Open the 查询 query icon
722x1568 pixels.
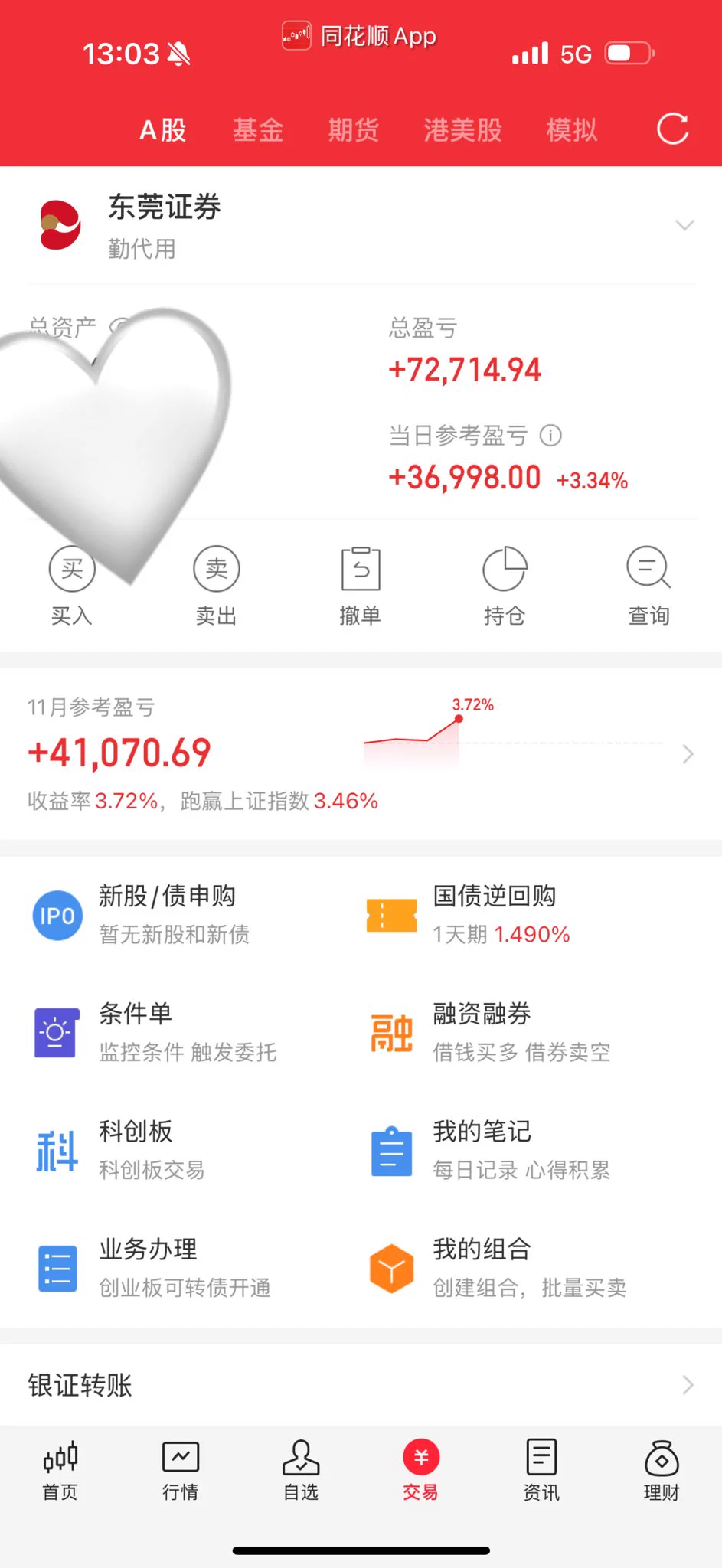pyautogui.click(x=648, y=570)
